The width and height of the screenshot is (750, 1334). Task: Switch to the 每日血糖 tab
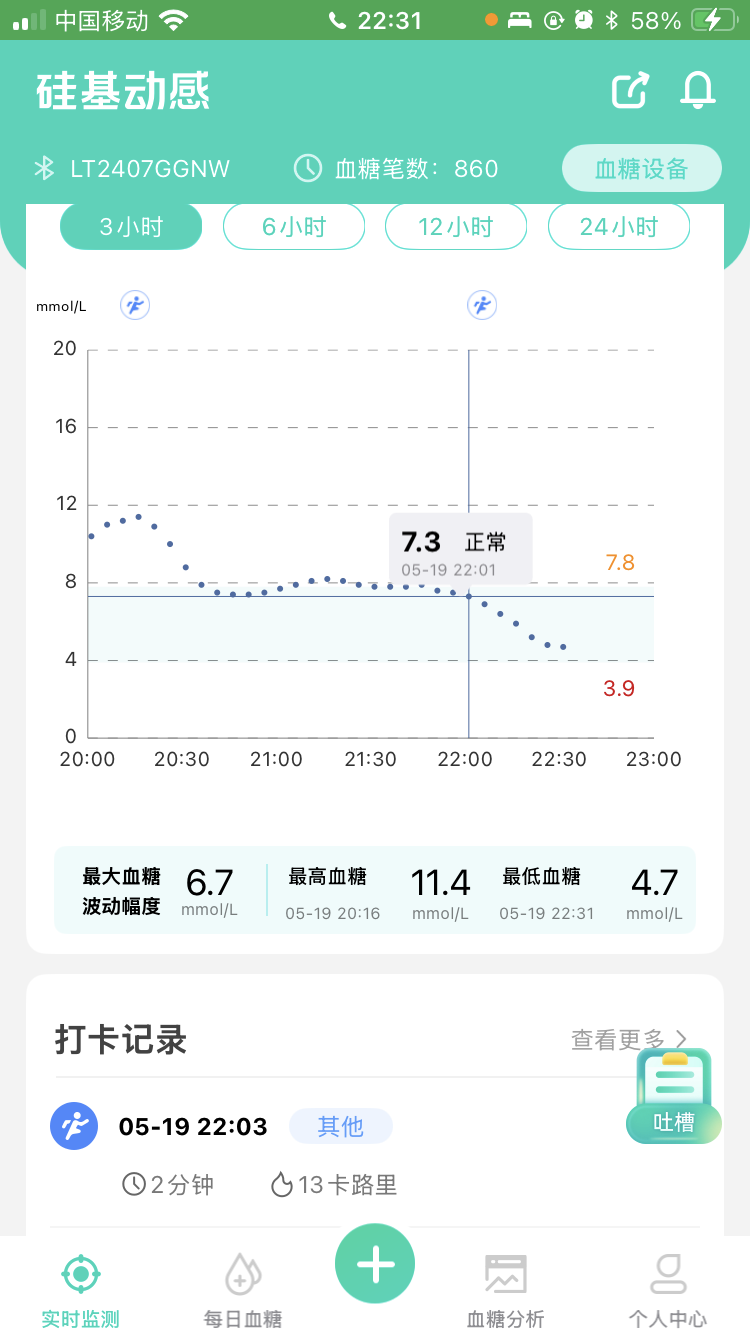tap(243, 1290)
